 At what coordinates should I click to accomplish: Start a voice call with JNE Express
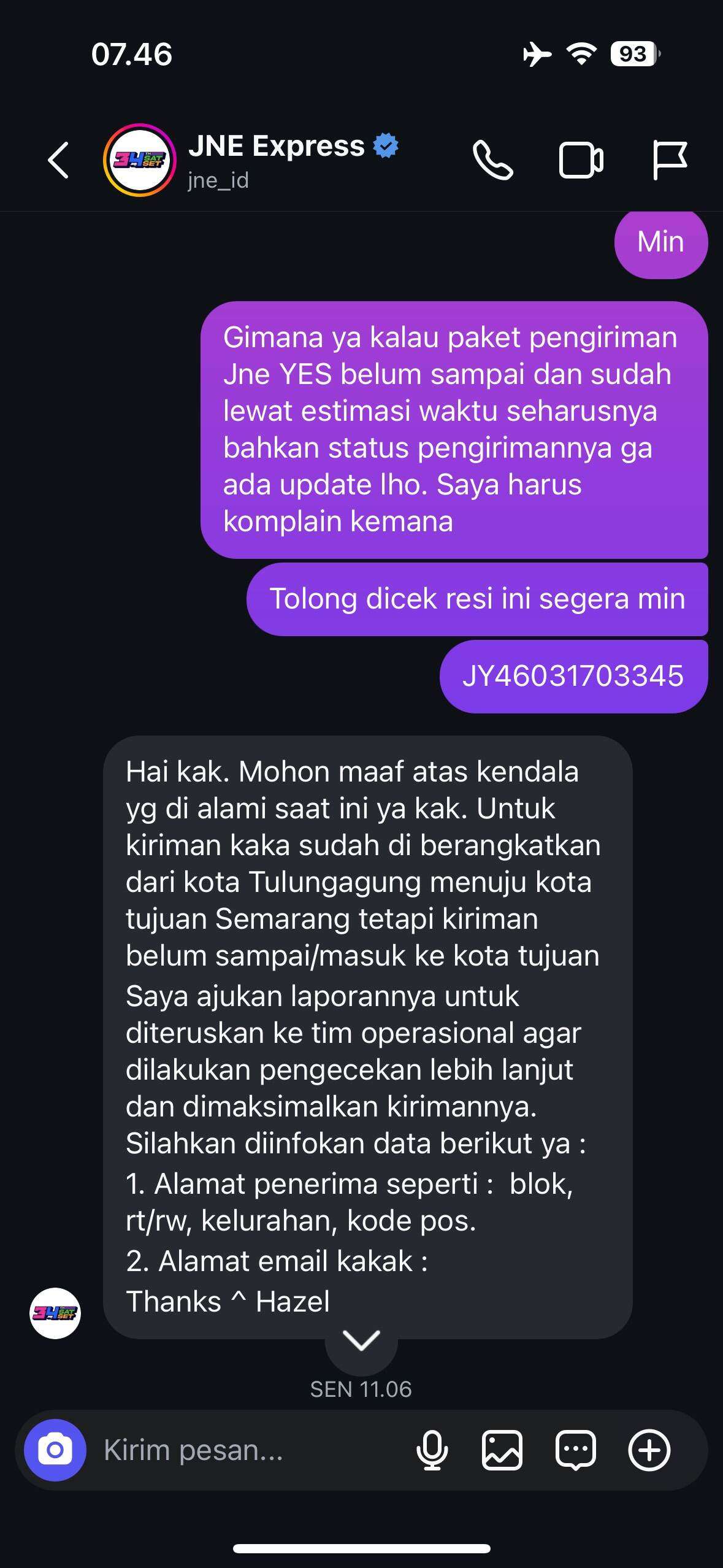(492, 160)
